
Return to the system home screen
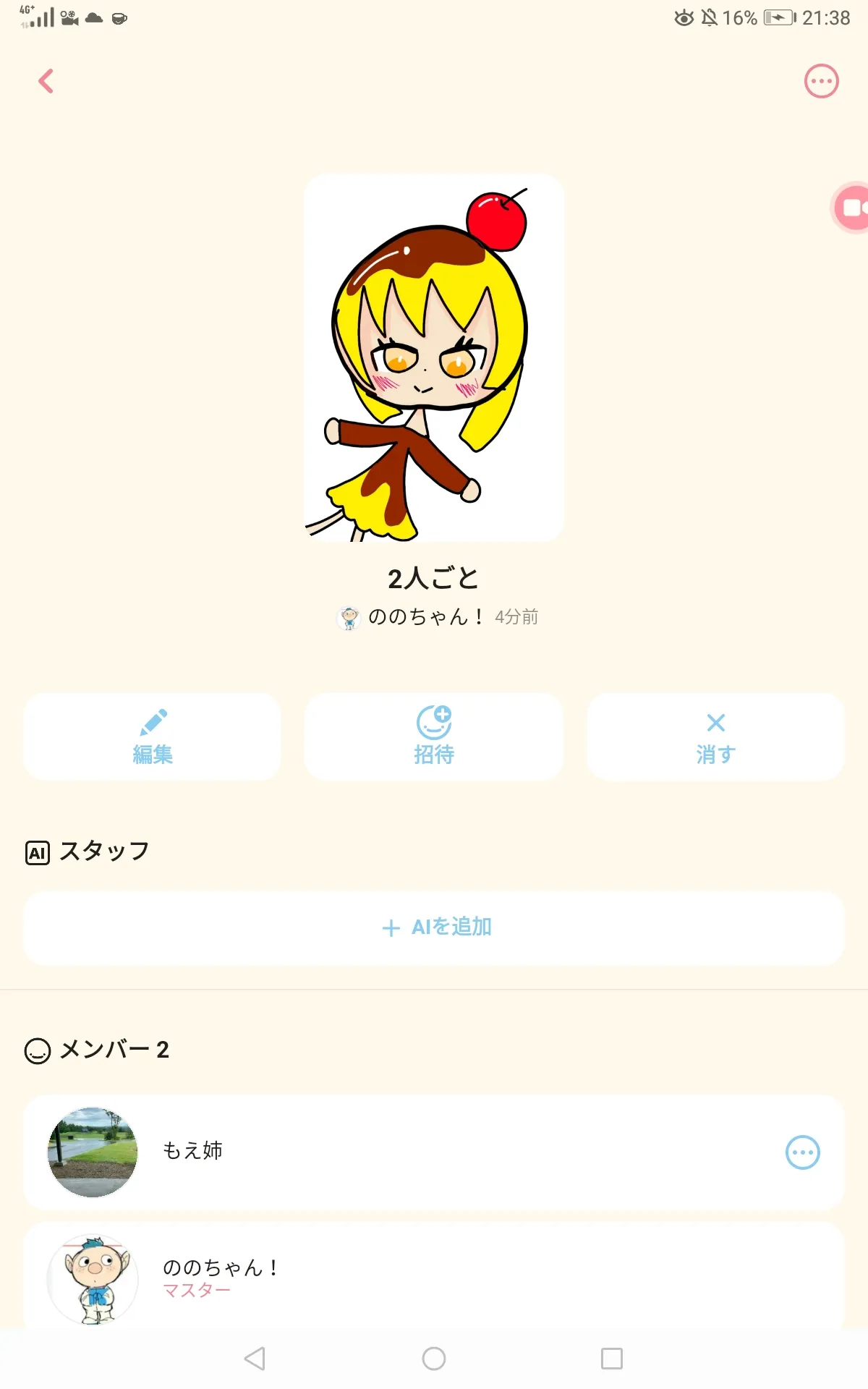point(434,1359)
